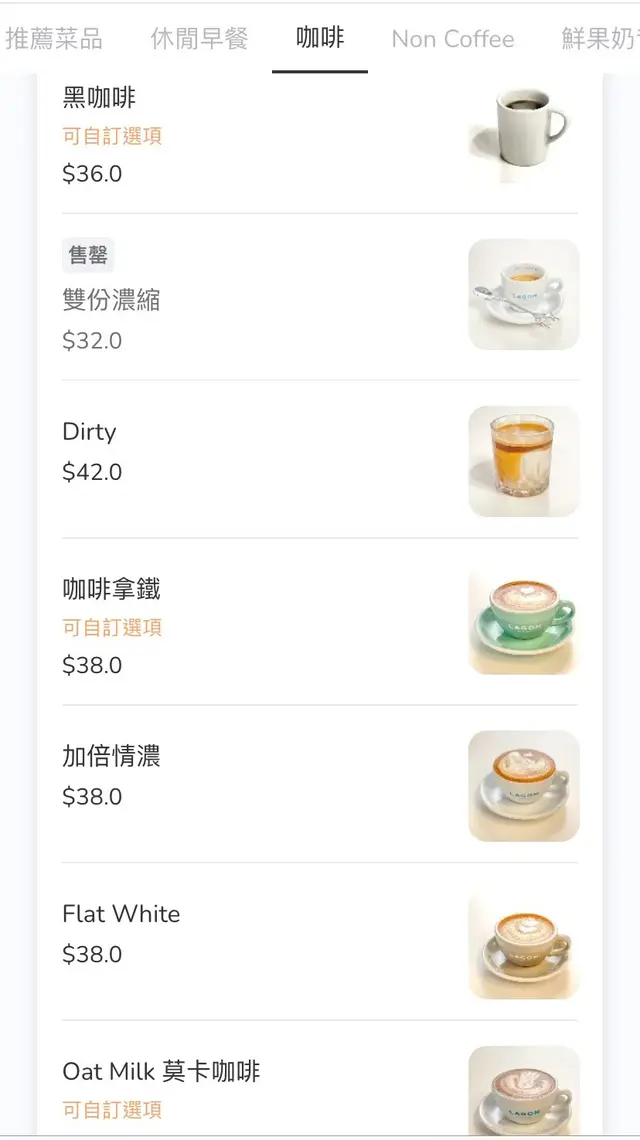The image size is (640, 1140).
Task: Show the 鮮果奶昔 category tab
Action: pos(600,39)
